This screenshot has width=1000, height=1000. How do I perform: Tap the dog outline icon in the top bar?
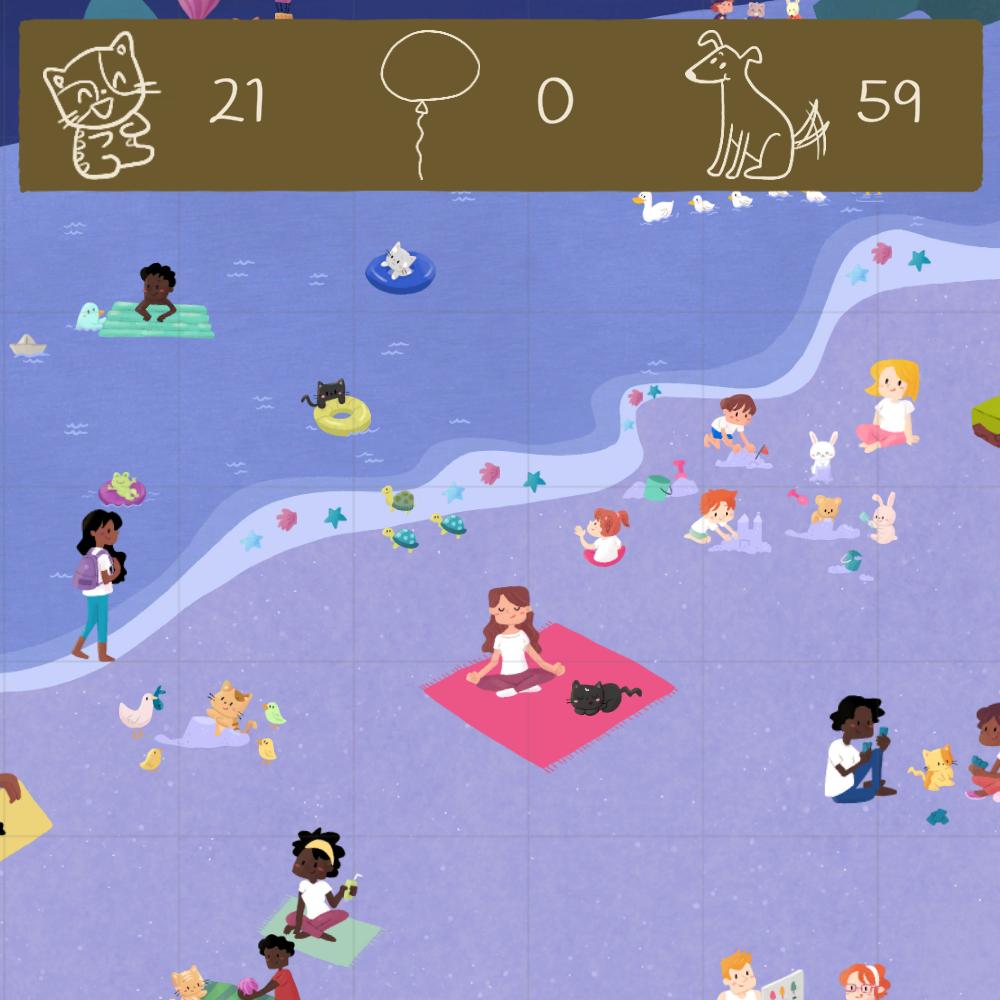(757, 105)
